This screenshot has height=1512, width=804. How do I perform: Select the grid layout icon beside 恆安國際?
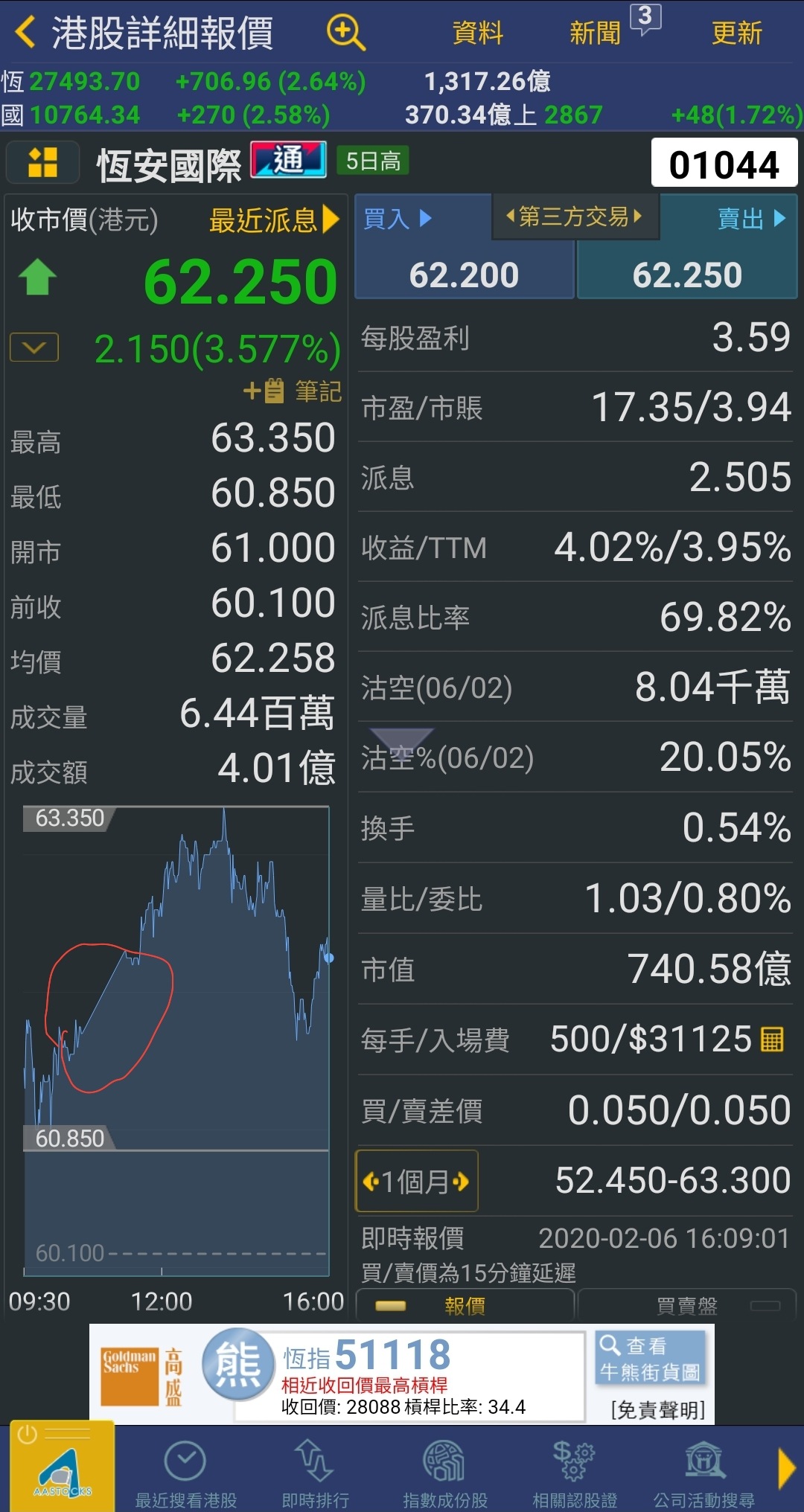[42, 162]
